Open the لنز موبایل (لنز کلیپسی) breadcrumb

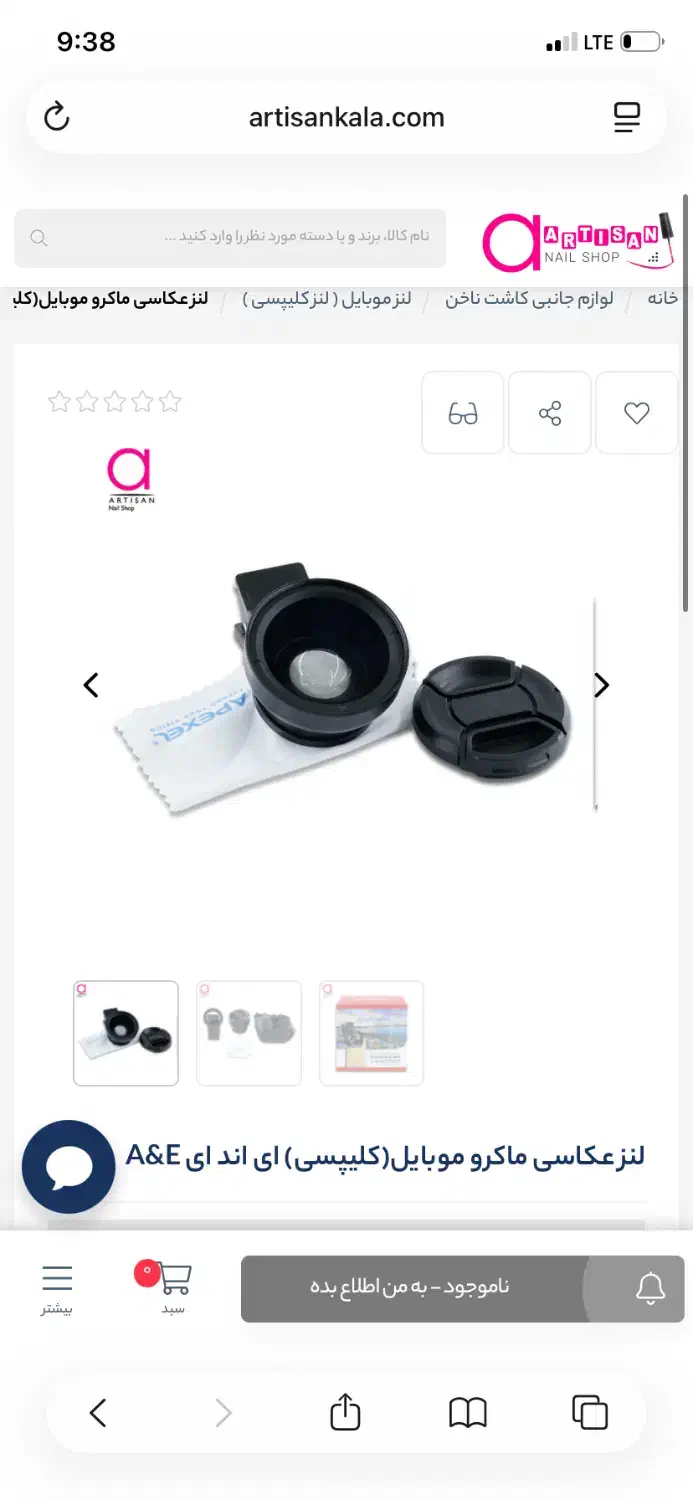[327, 299]
